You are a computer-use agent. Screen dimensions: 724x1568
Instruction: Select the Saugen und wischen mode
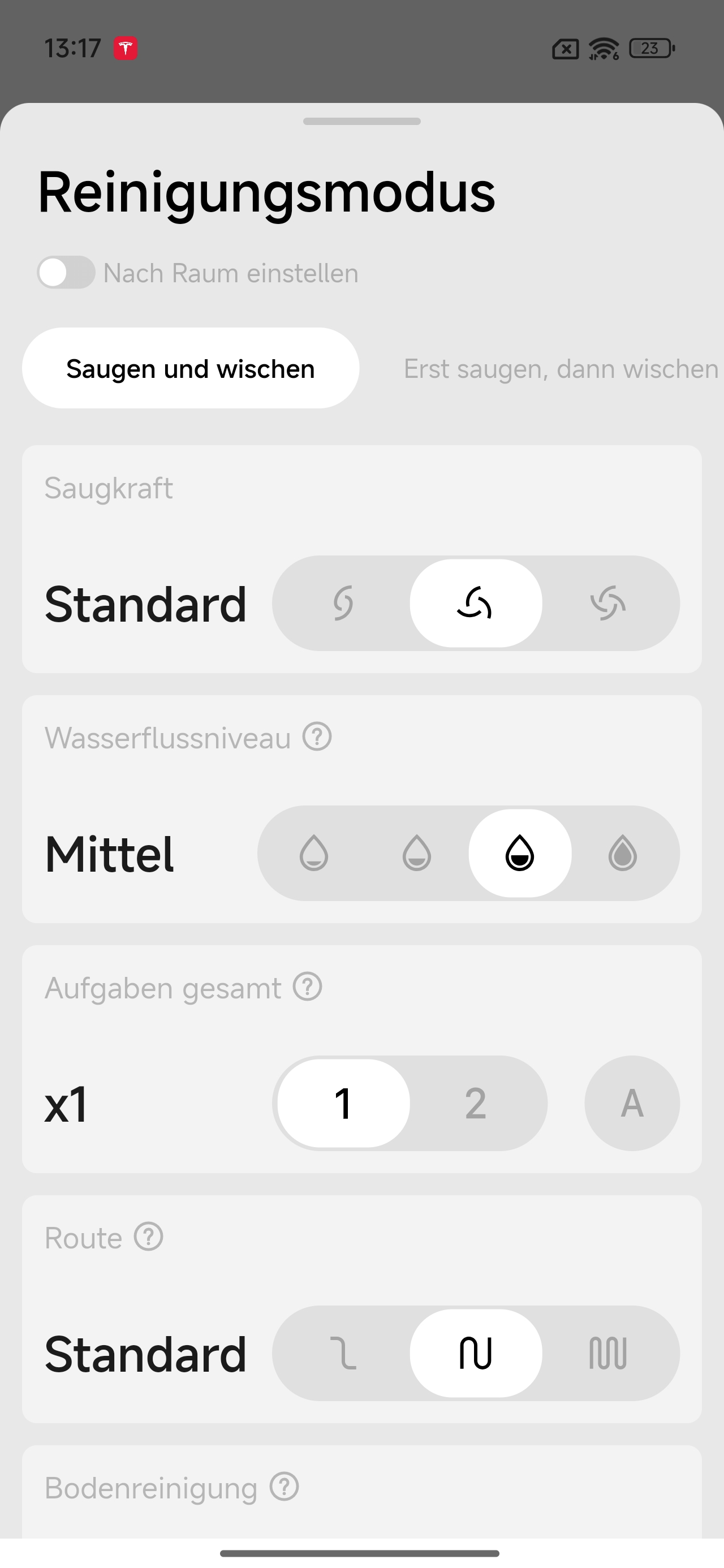coord(191,368)
